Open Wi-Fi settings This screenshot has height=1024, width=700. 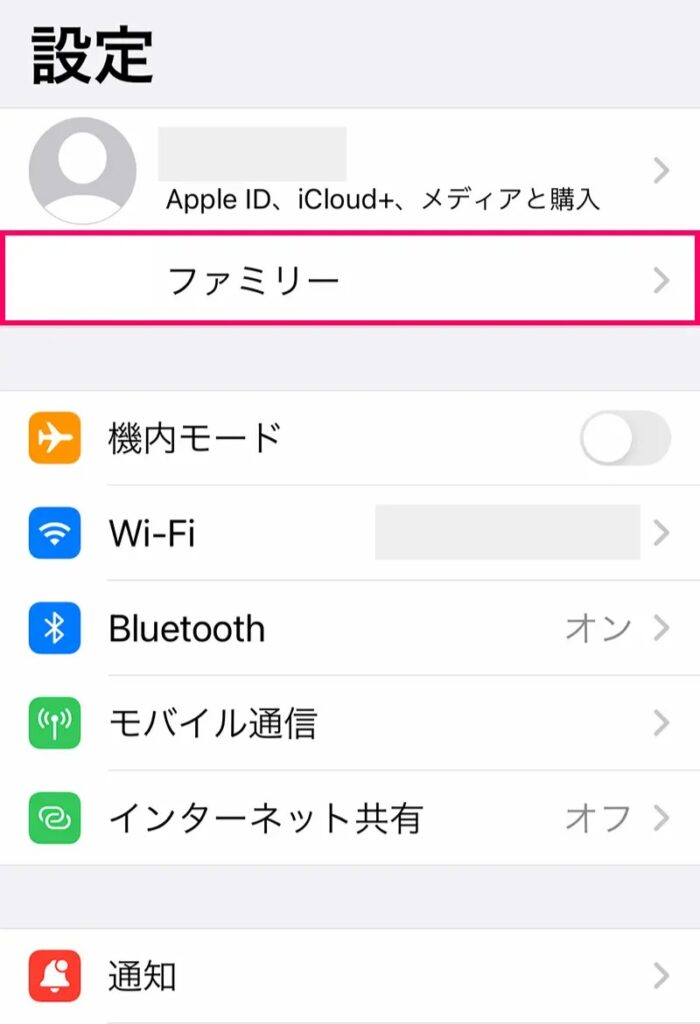click(350, 533)
